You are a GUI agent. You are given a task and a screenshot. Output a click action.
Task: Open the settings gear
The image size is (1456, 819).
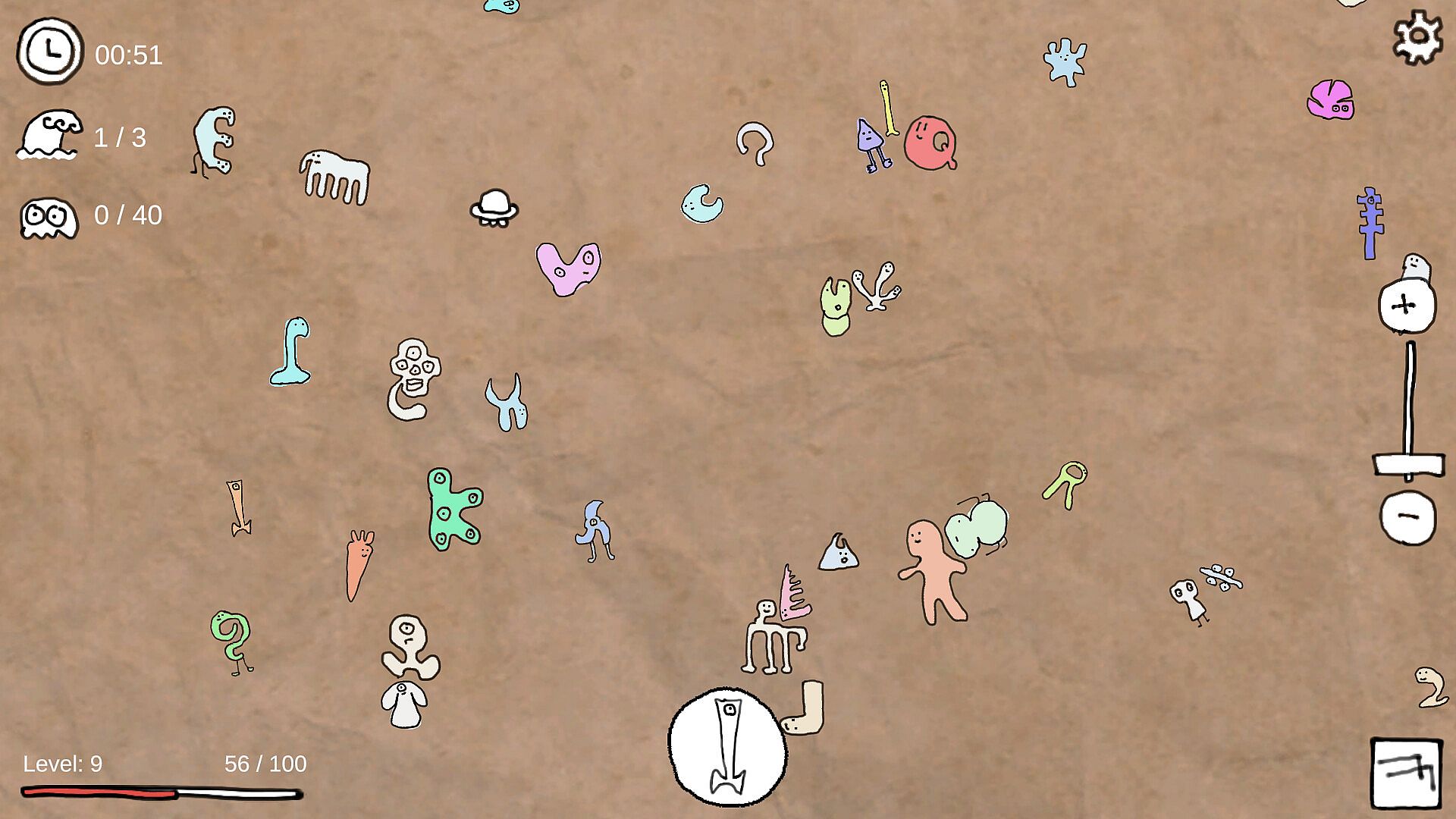click(1417, 36)
